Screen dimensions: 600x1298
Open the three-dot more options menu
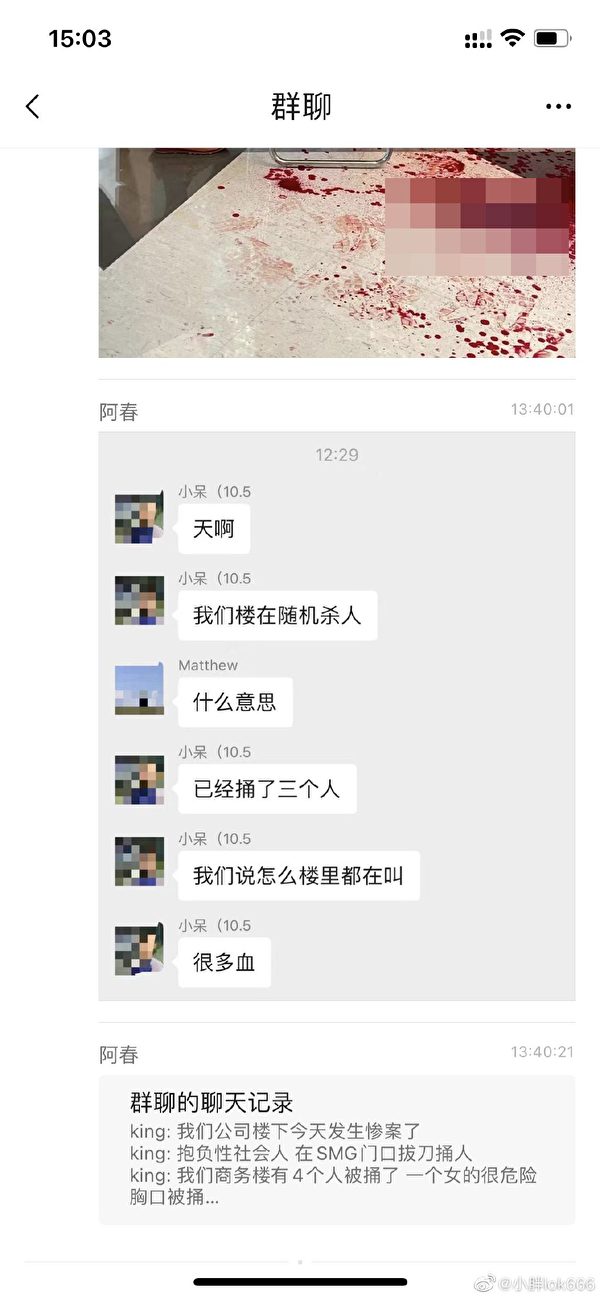(558, 107)
